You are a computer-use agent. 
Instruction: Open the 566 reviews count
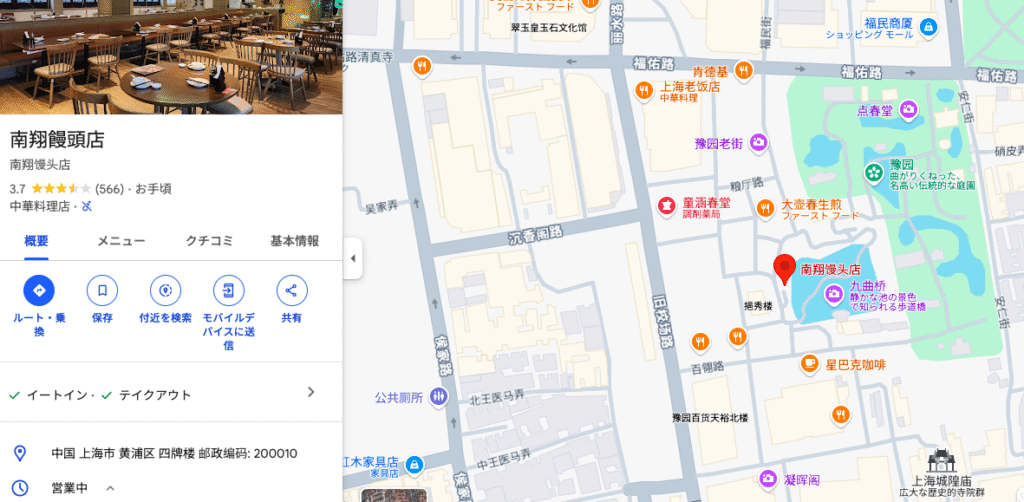click(x=109, y=188)
